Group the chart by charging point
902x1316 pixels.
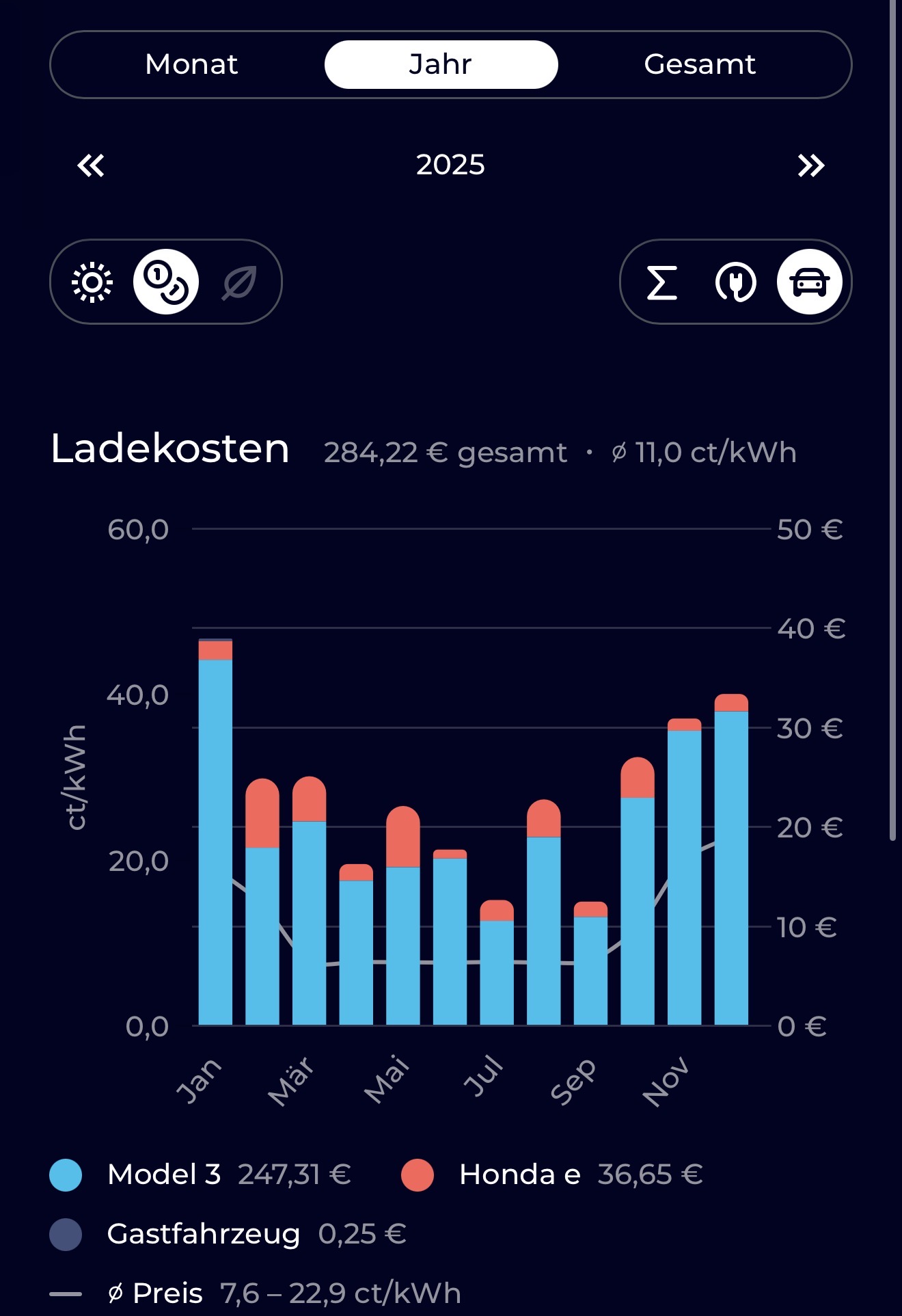pos(735,282)
